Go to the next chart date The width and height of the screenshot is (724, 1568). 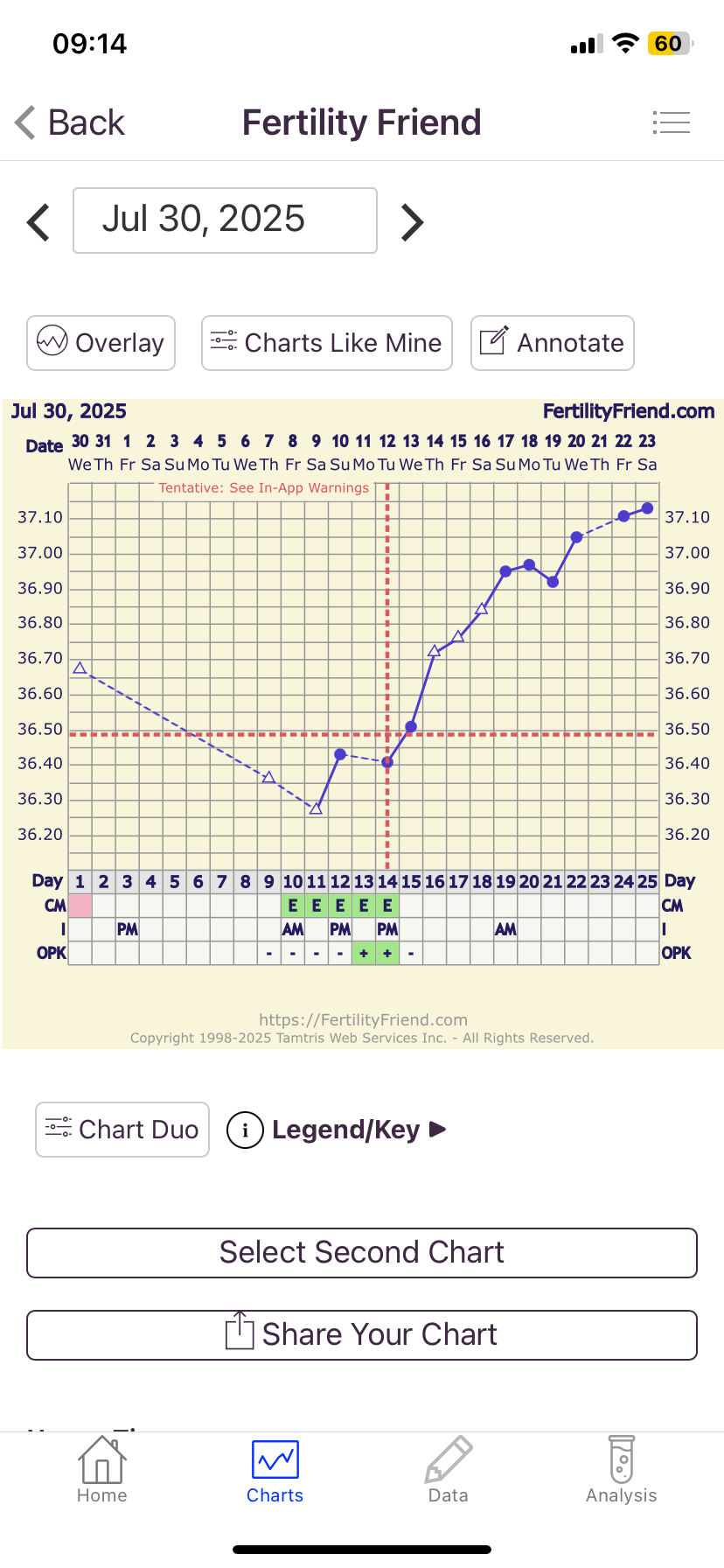point(412,221)
